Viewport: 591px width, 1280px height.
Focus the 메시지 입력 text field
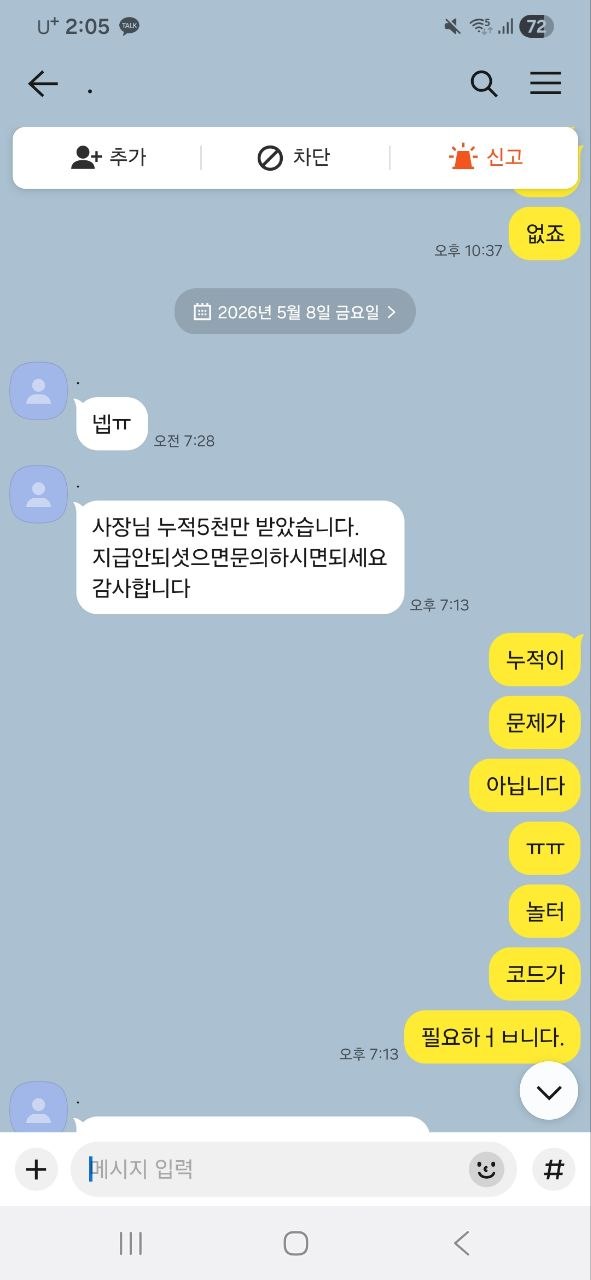[270, 1169]
